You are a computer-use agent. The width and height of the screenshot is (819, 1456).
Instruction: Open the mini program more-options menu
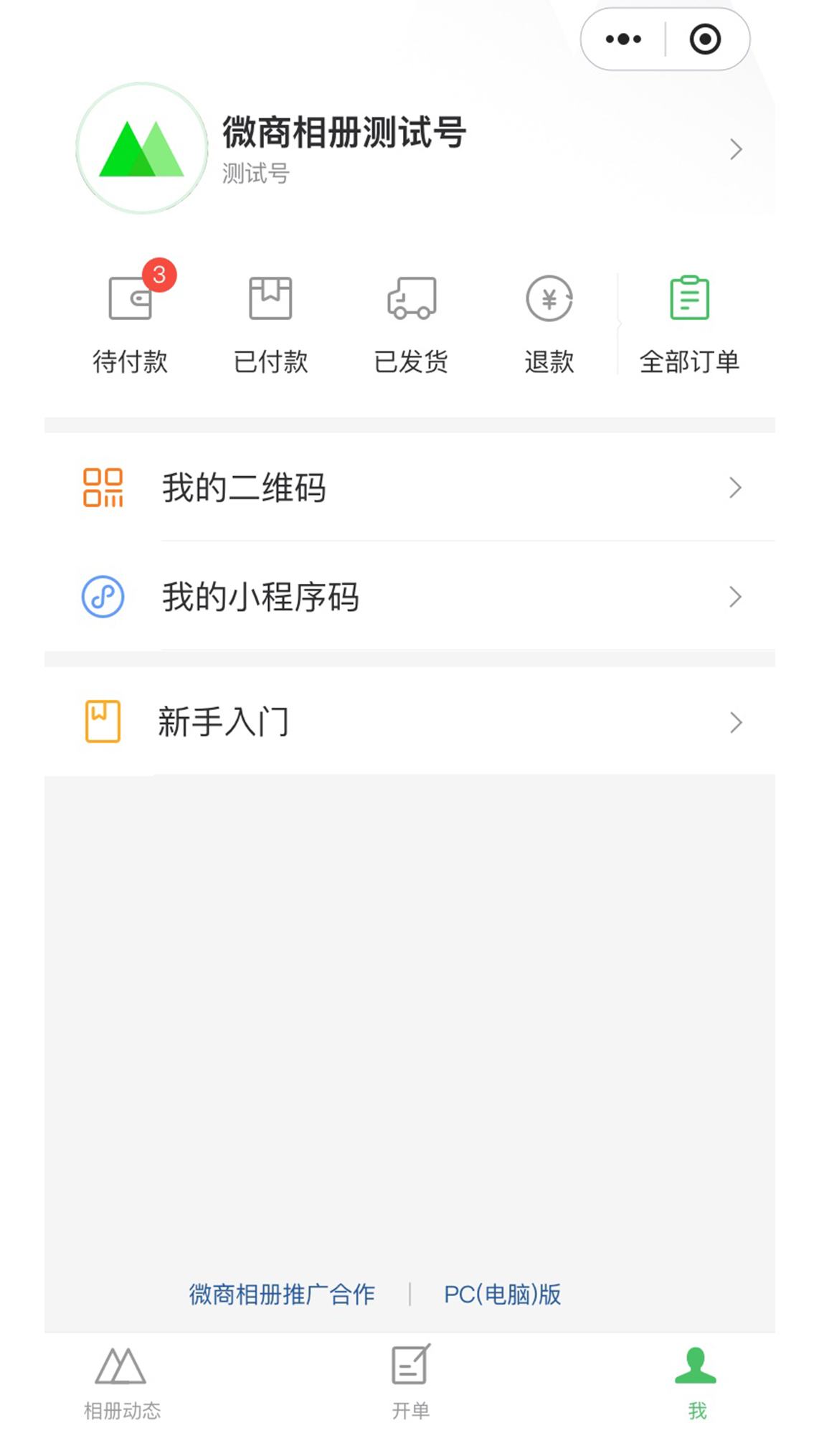click(x=623, y=39)
